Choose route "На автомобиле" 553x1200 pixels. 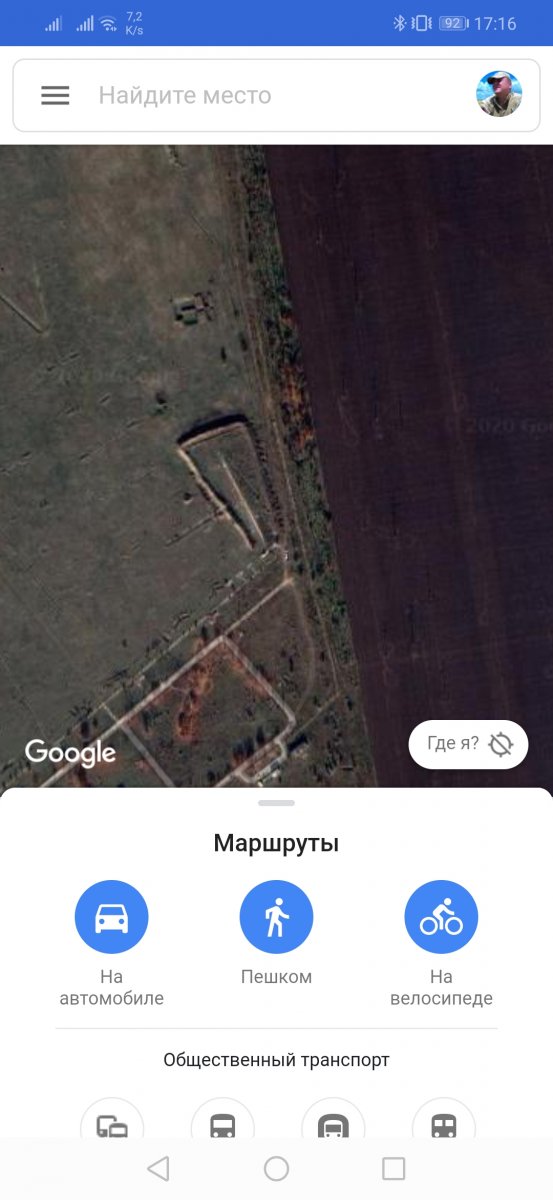coord(112,944)
